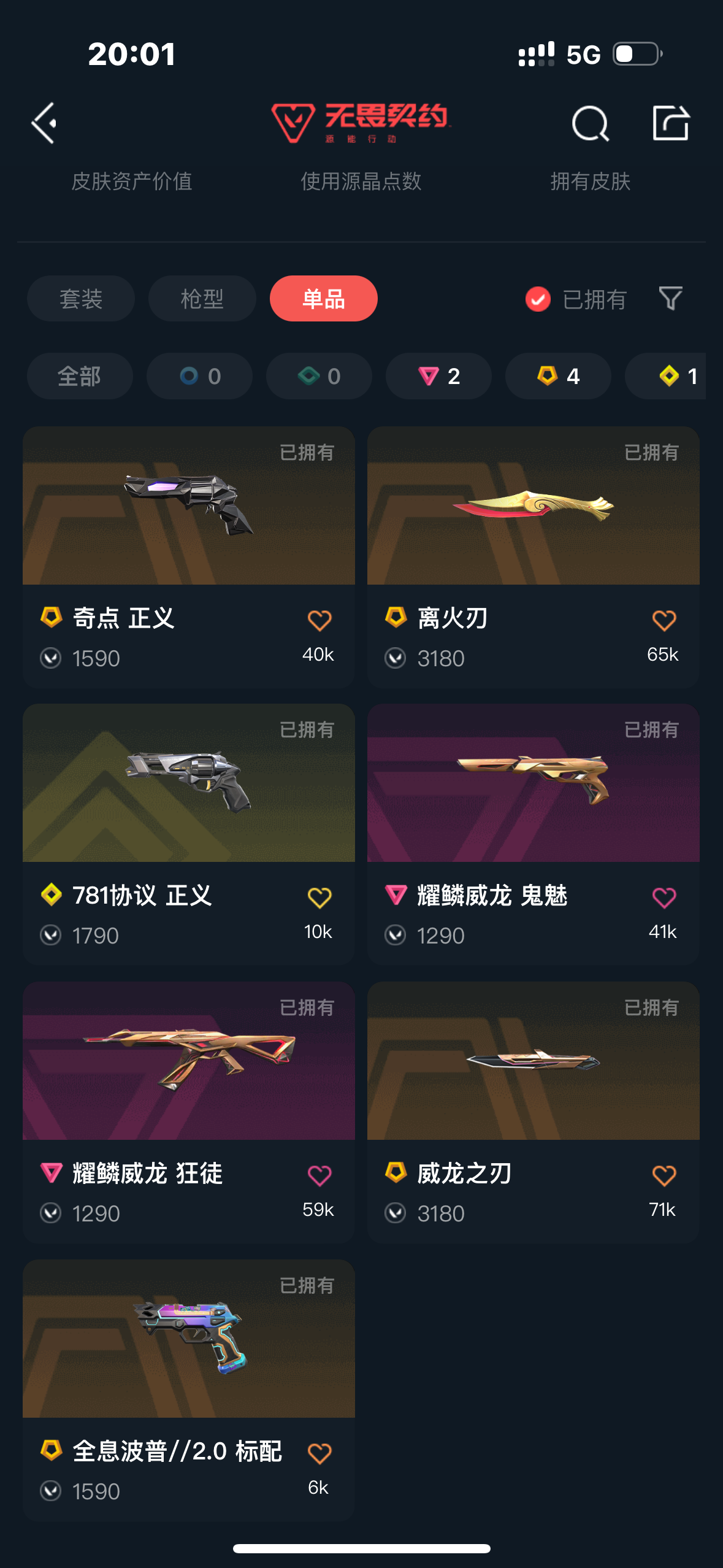Image resolution: width=723 pixels, height=1568 pixels.
Task: Share this skin collection page
Action: [x=670, y=123]
